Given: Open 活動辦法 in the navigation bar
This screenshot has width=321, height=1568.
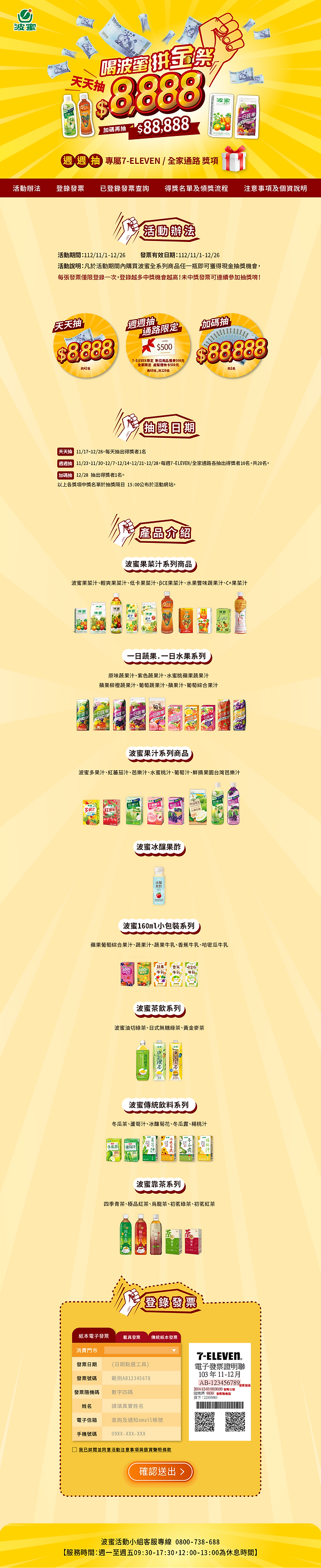Looking at the screenshot, I should 27,188.
